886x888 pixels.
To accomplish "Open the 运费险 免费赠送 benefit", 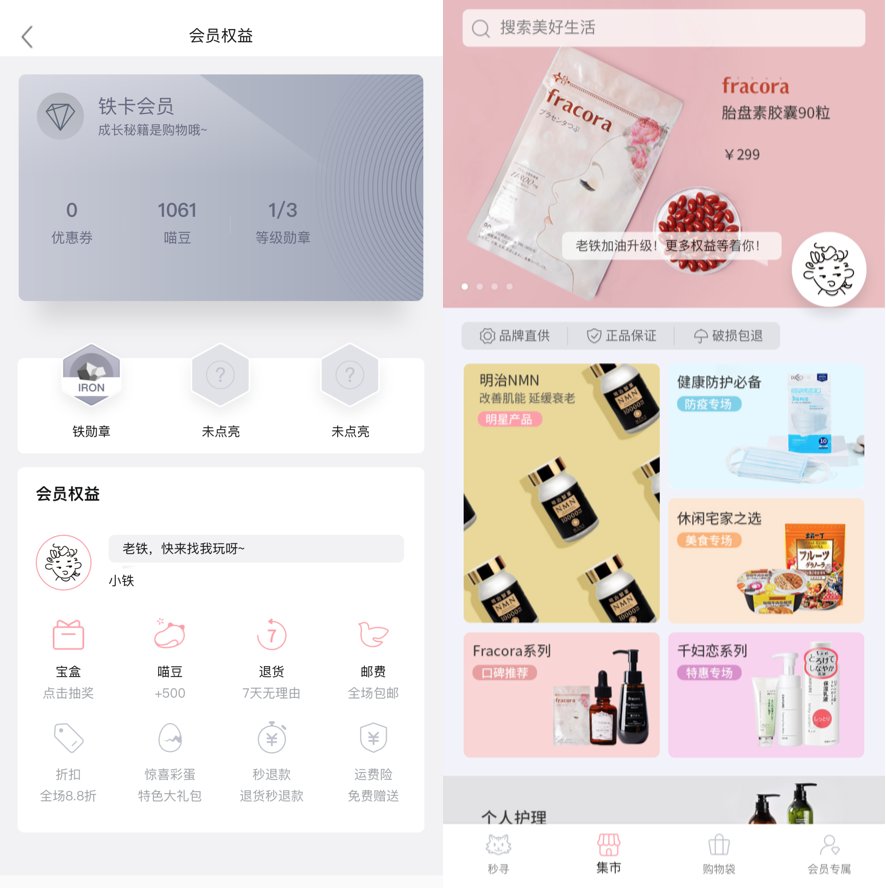I will (x=373, y=762).
